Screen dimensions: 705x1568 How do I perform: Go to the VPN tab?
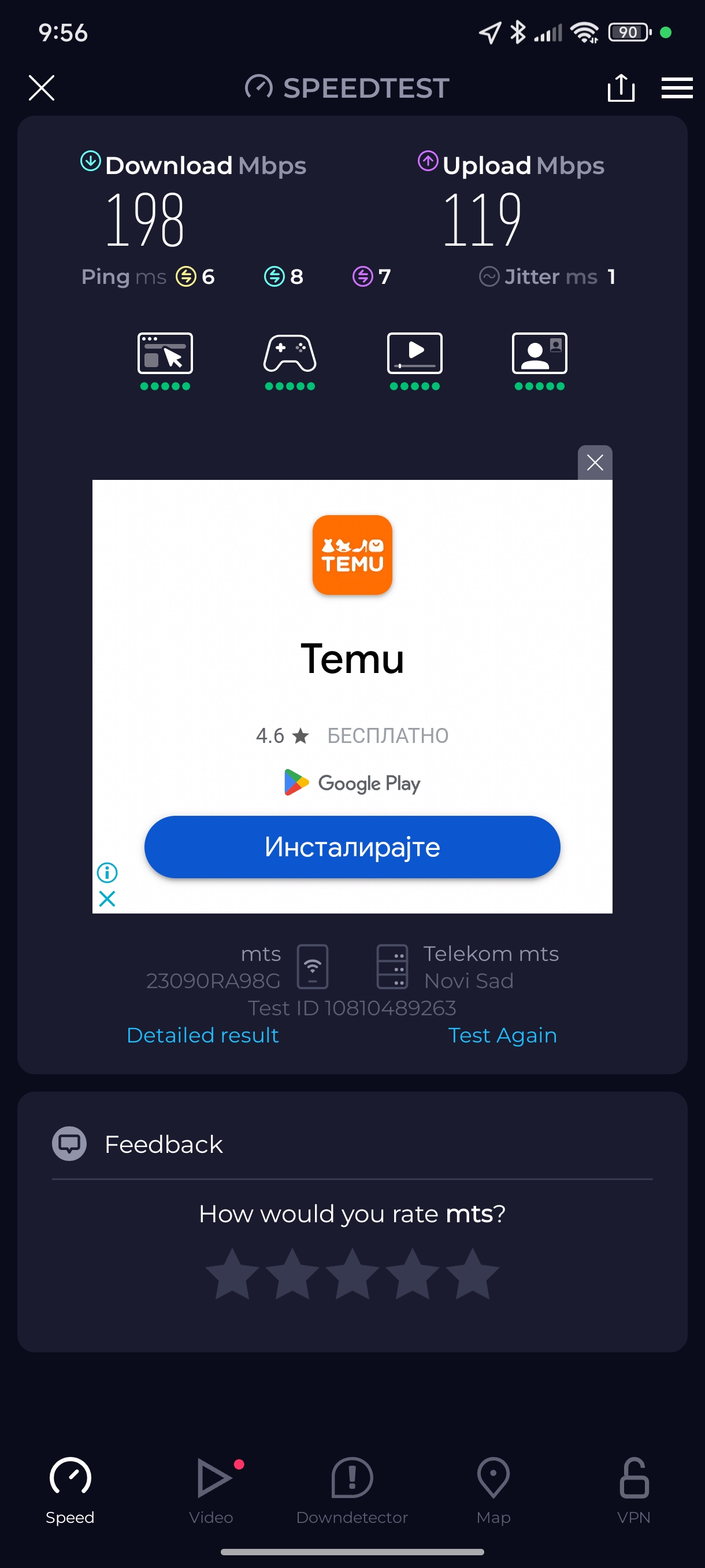click(x=633, y=1489)
